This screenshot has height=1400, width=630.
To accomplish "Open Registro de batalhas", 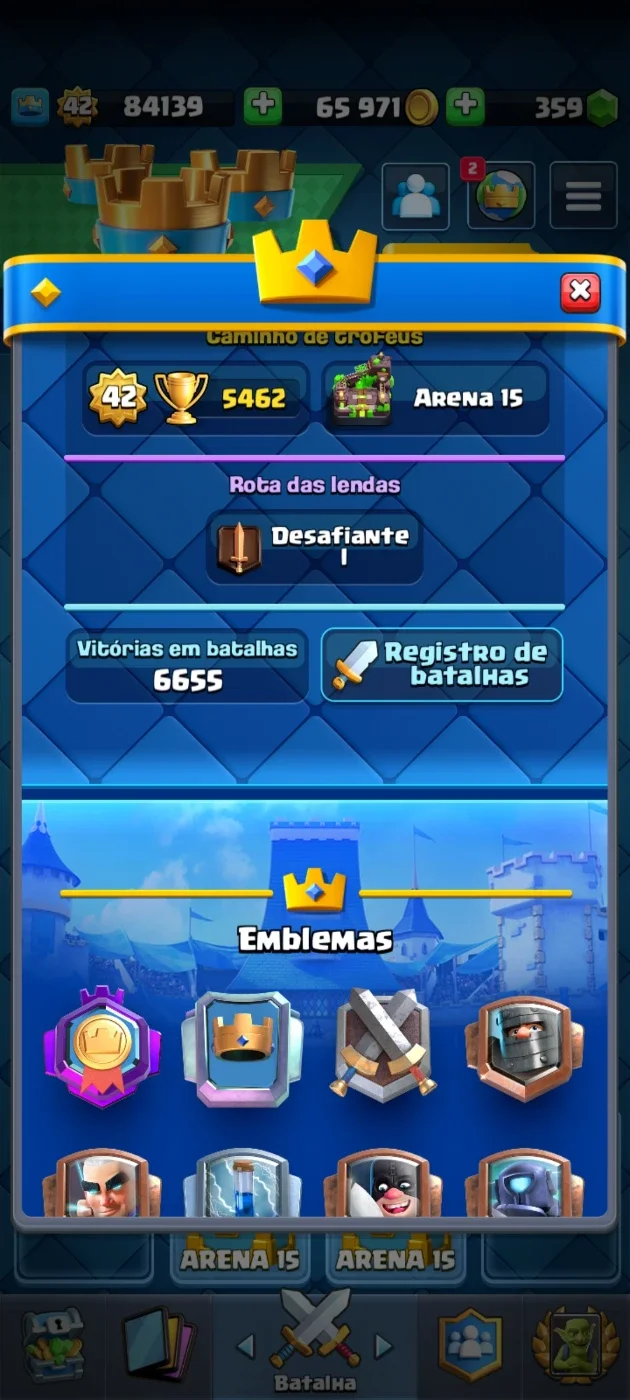I will pyautogui.click(x=442, y=665).
